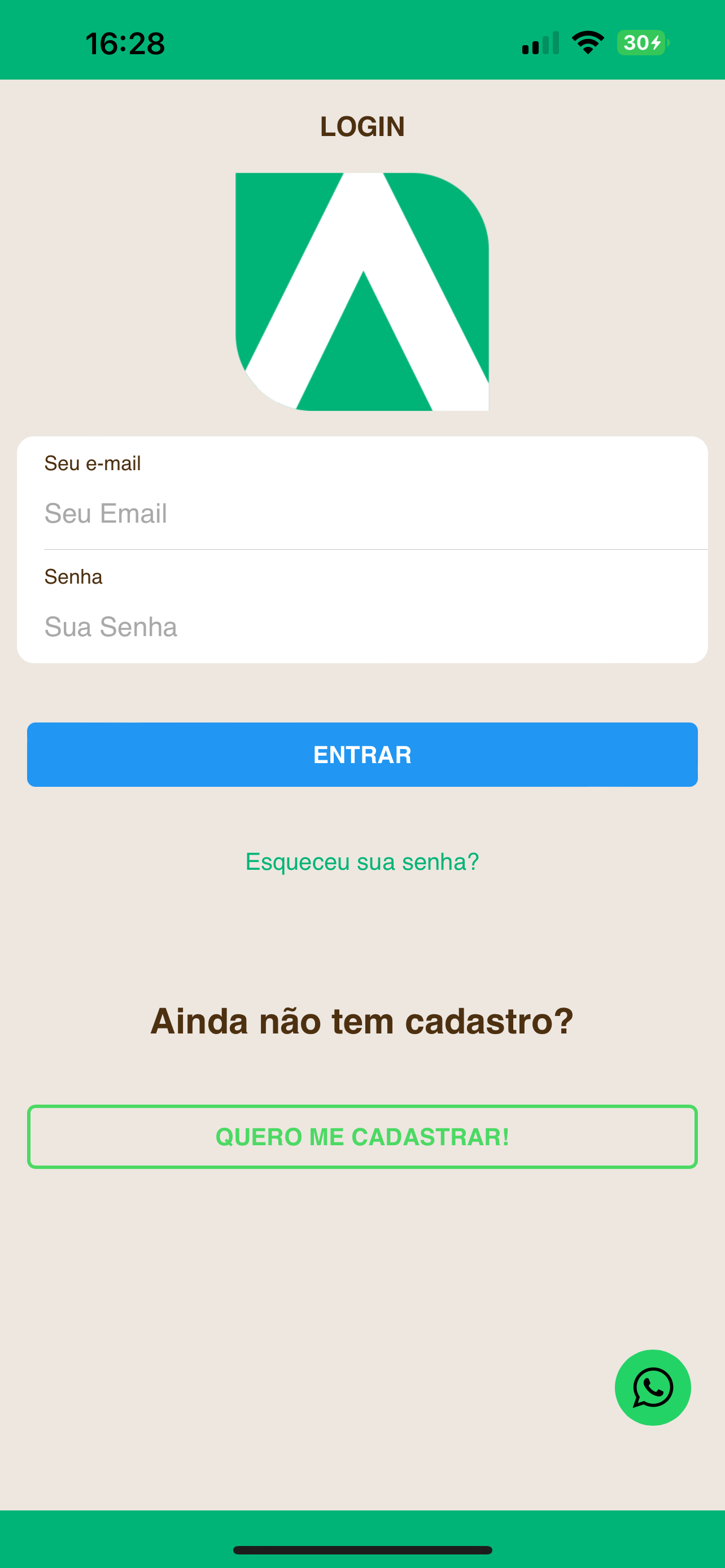Tap the Seu Email input field
725x1568 pixels.
point(362,514)
